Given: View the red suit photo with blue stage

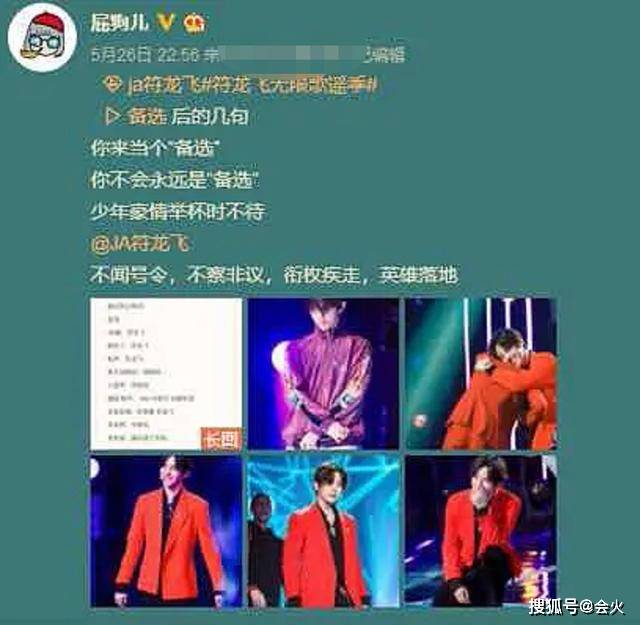Looking at the screenshot, I should point(323,531).
